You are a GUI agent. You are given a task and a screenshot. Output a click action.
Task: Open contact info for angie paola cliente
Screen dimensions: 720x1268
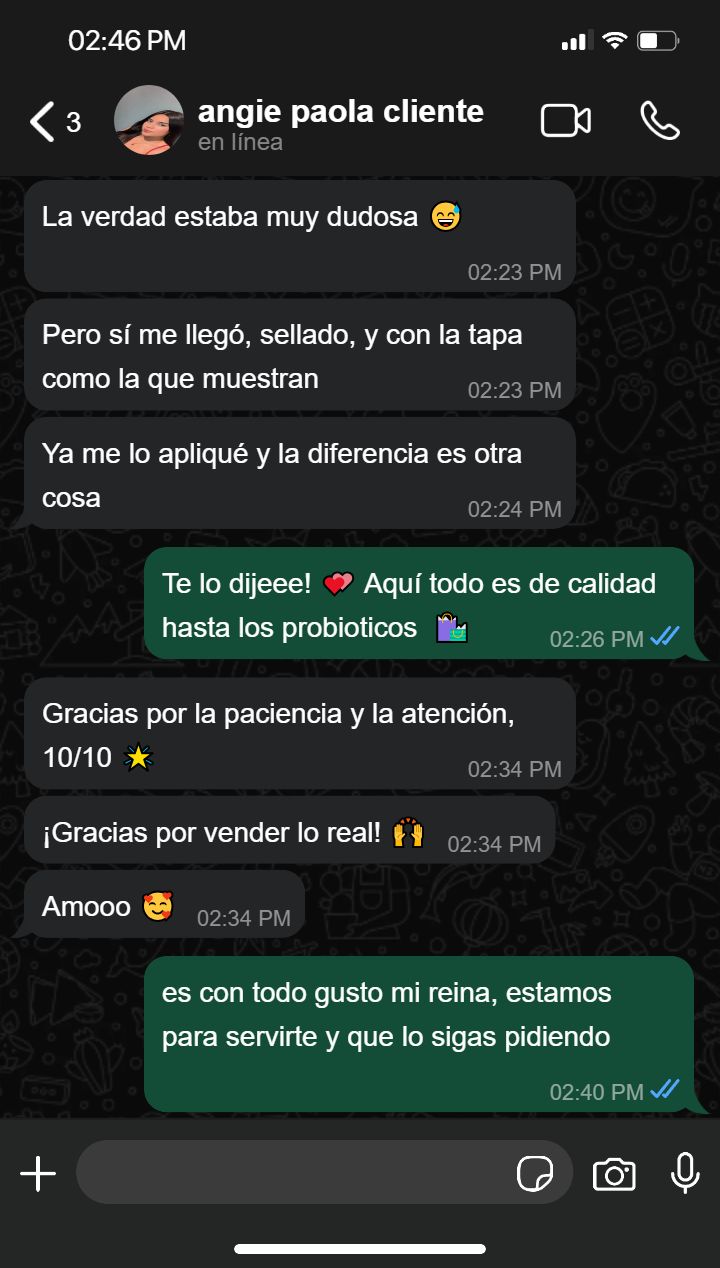pos(340,123)
